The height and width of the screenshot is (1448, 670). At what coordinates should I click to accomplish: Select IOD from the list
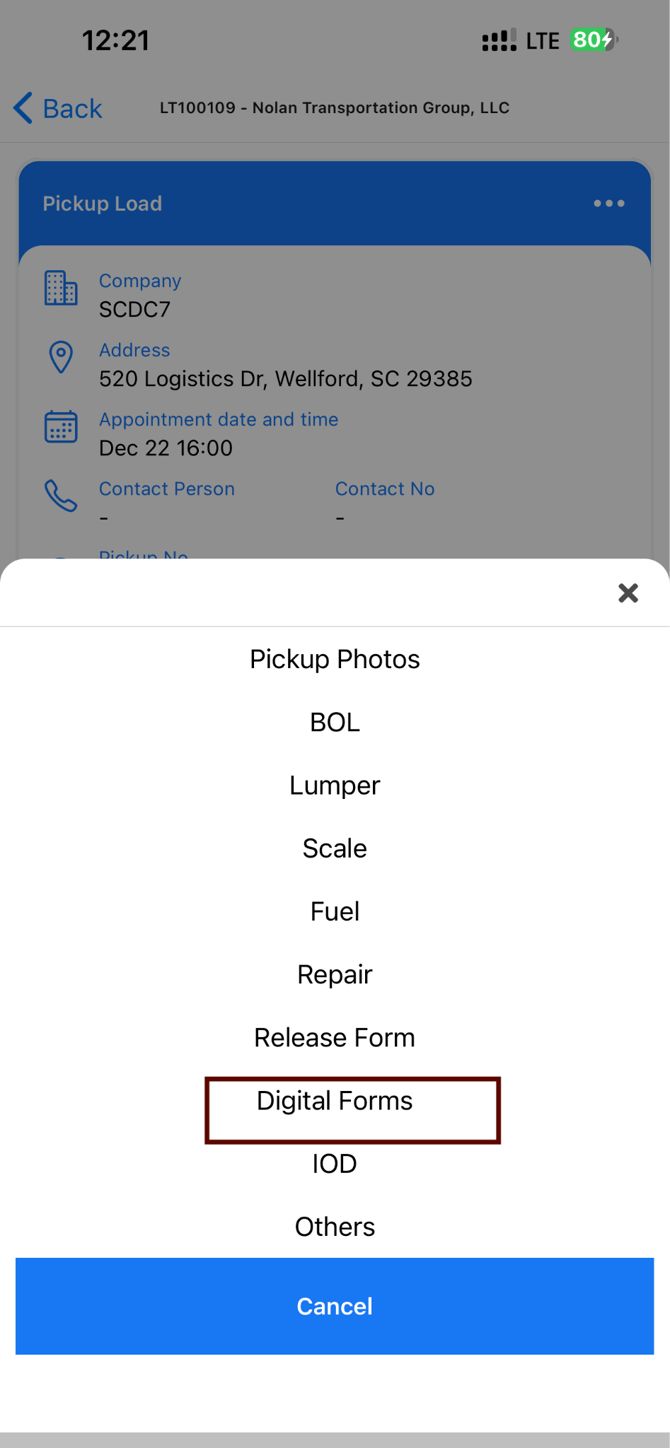tap(335, 1164)
